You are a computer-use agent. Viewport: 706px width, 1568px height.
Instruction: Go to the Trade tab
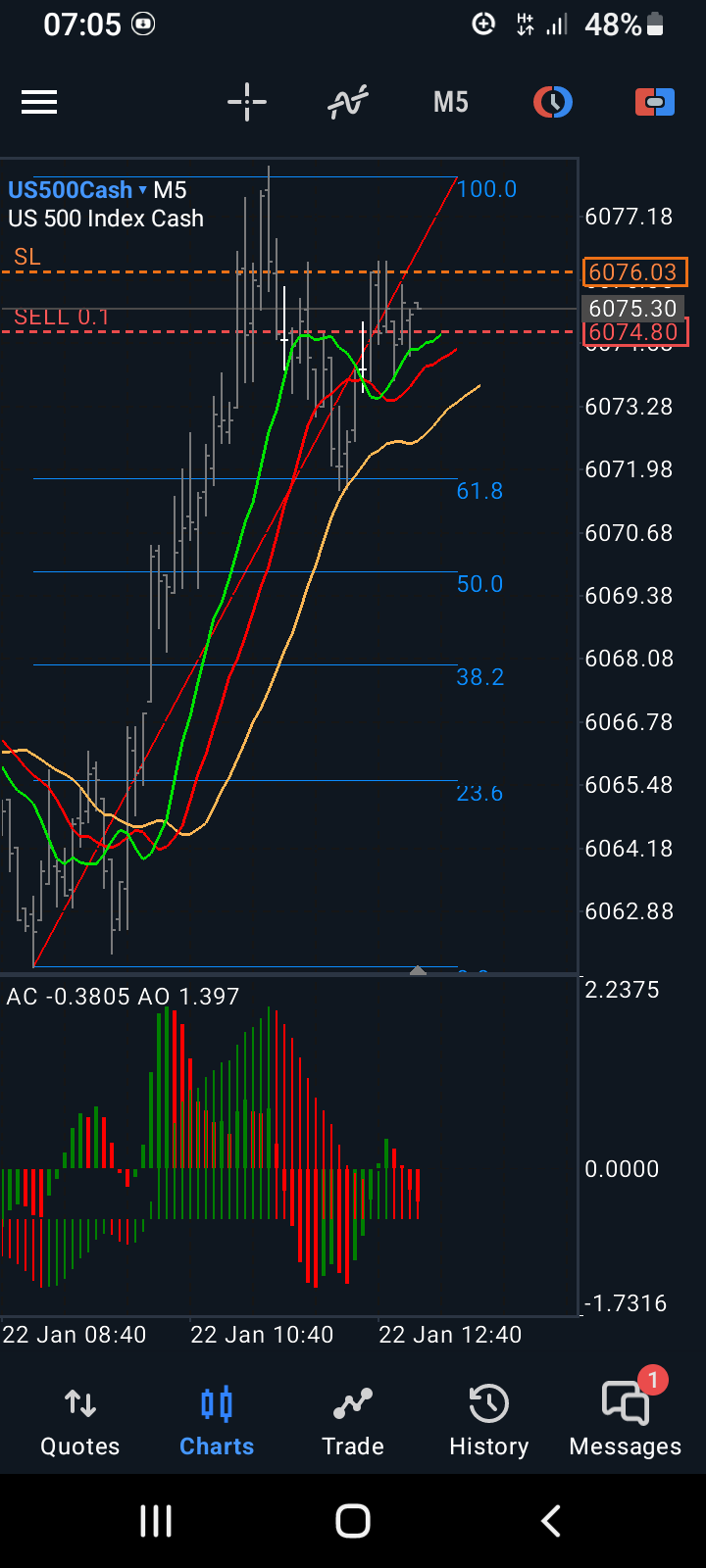(353, 1422)
